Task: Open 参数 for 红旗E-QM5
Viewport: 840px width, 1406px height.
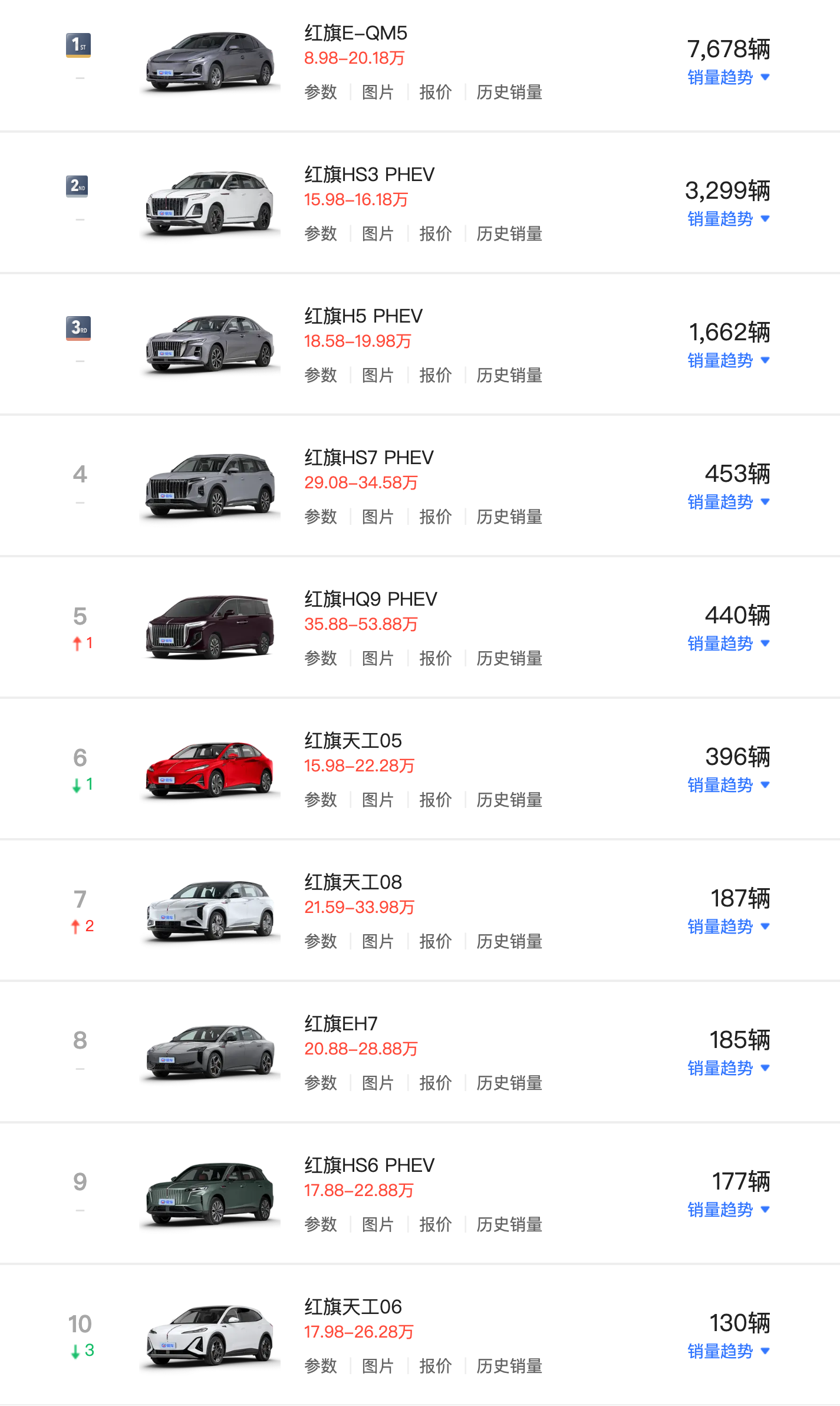Action: click(x=321, y=92)
